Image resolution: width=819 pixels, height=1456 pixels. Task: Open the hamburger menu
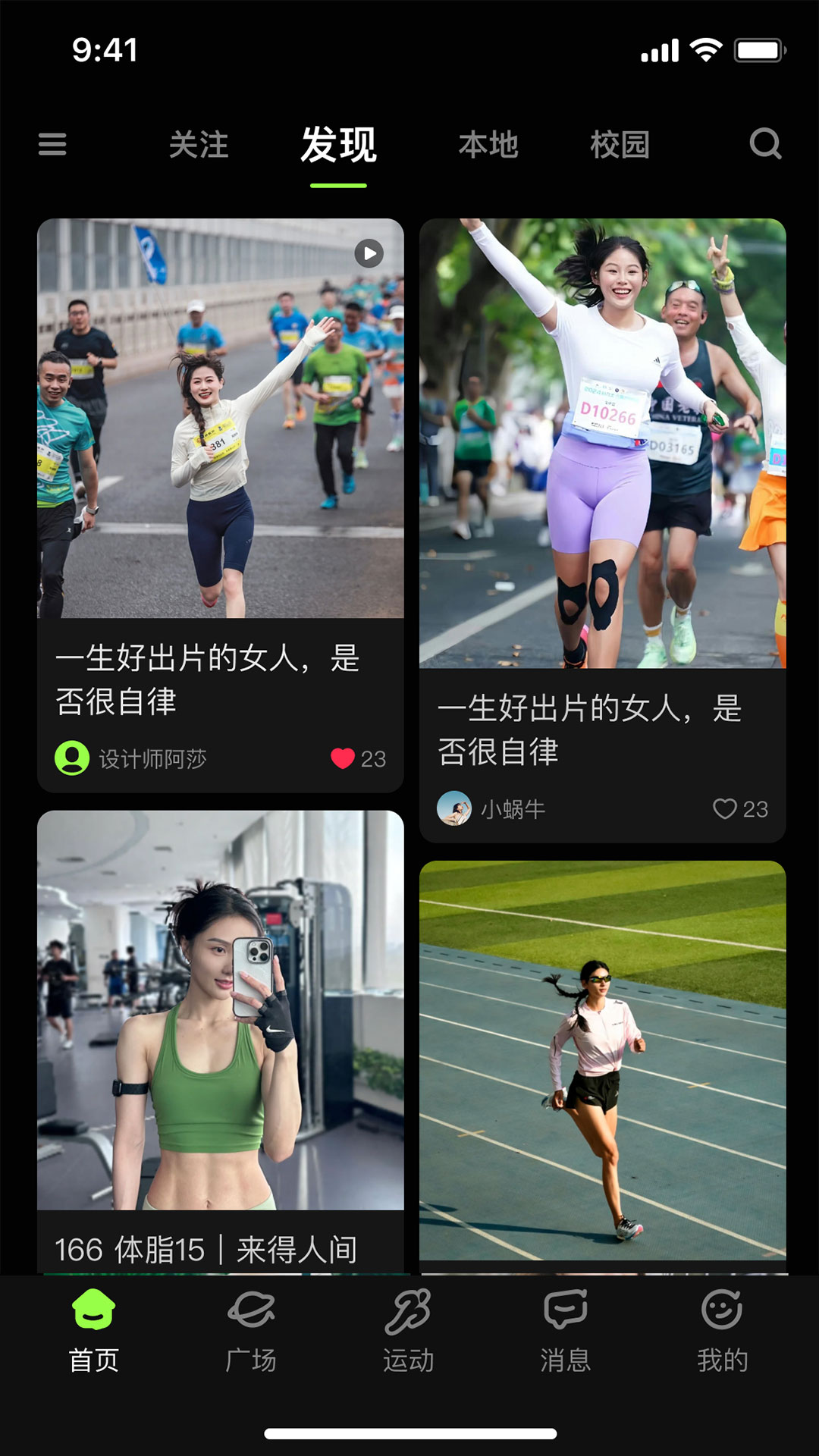[51, 146]
